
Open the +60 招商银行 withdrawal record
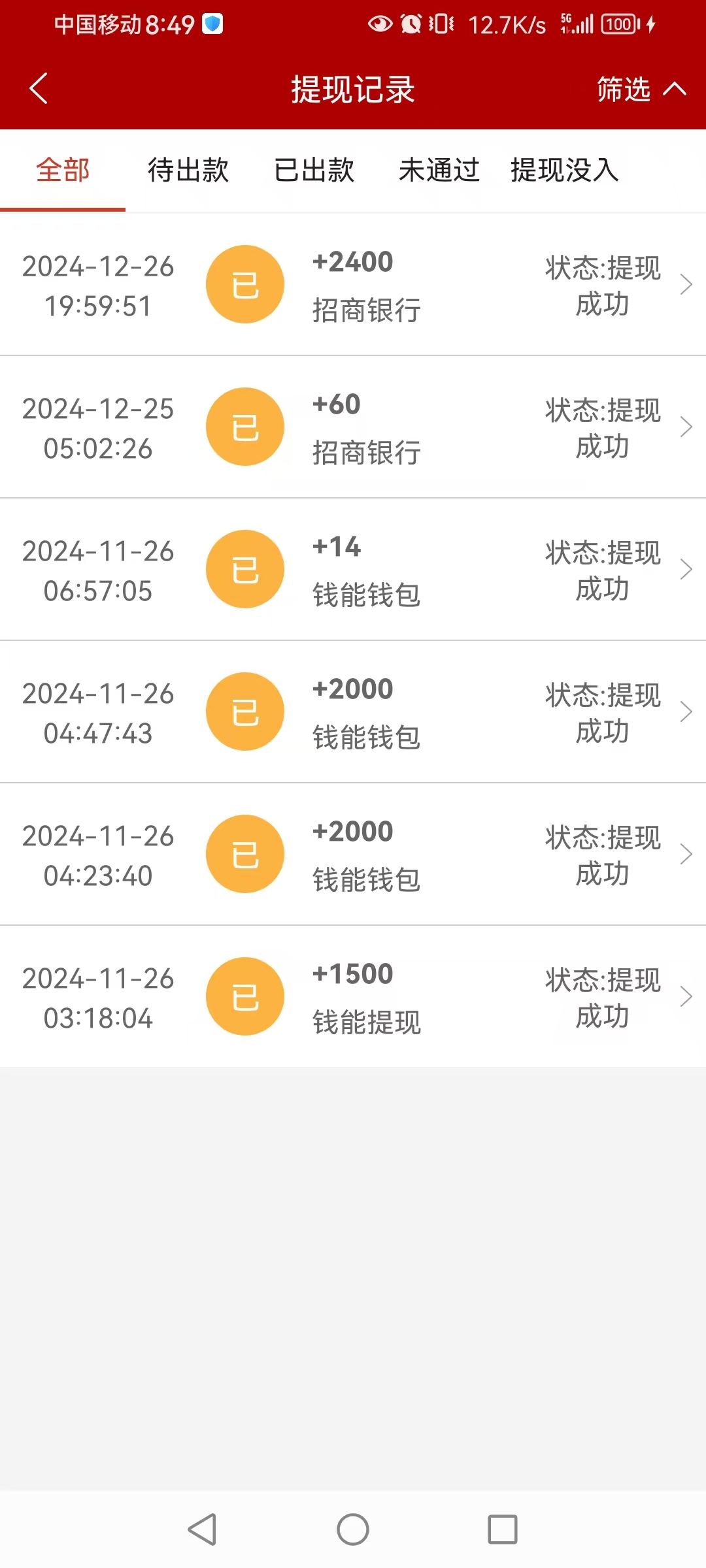click(x=353, y=427)
